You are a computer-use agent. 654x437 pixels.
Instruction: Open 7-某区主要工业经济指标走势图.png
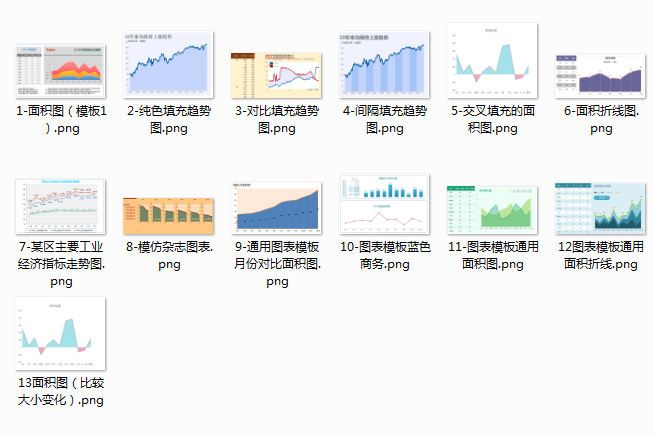pos(60,207)
